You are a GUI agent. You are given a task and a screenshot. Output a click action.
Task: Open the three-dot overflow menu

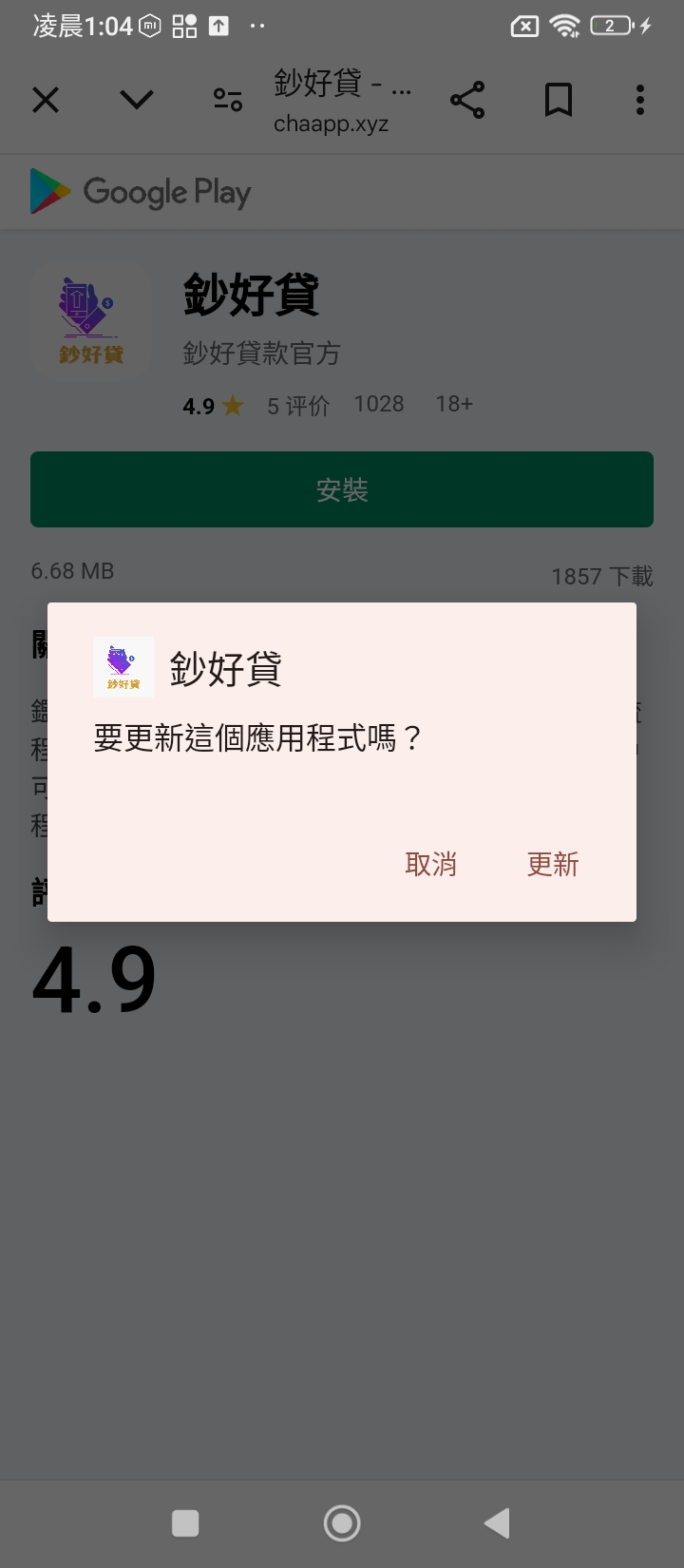point(640,100)
